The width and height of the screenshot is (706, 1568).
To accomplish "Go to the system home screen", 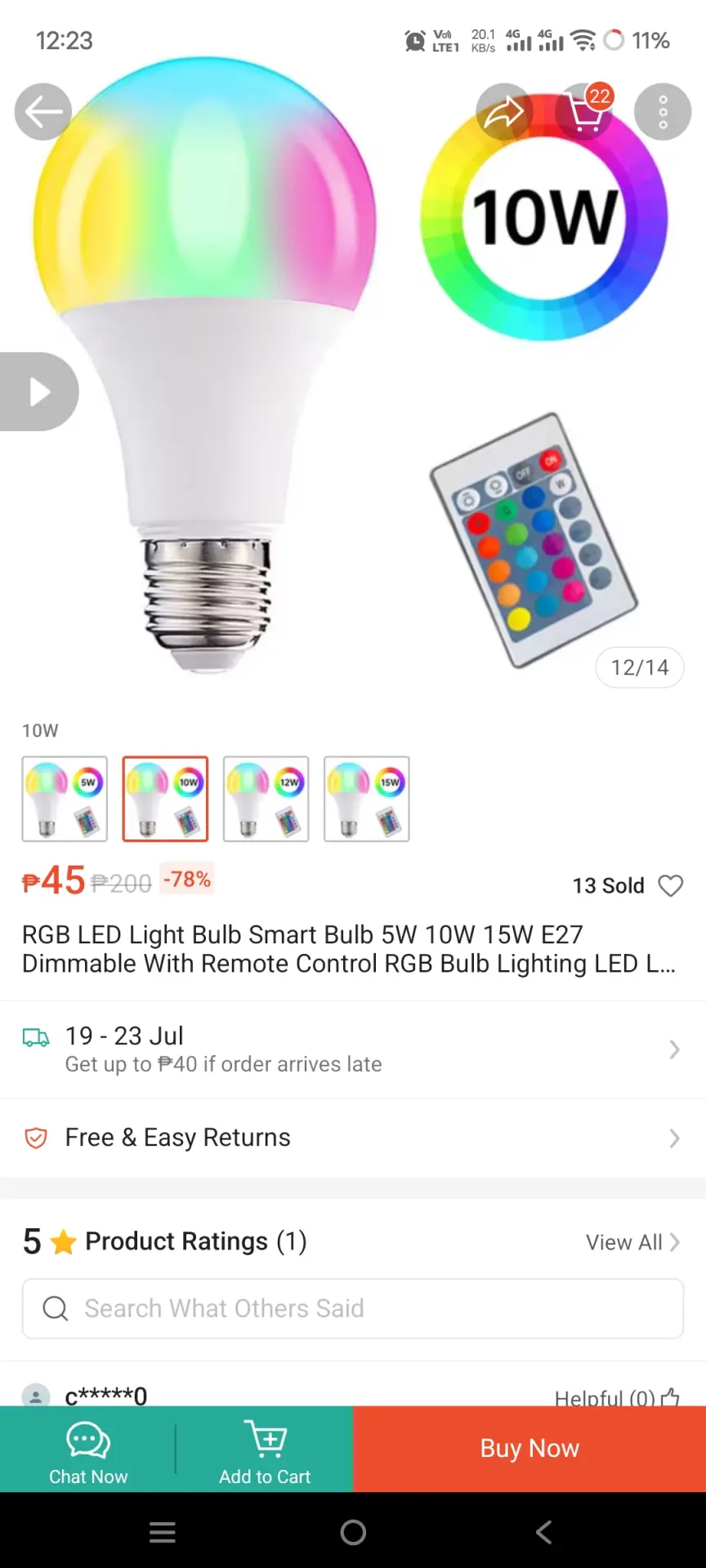I will pos(353,1532).
